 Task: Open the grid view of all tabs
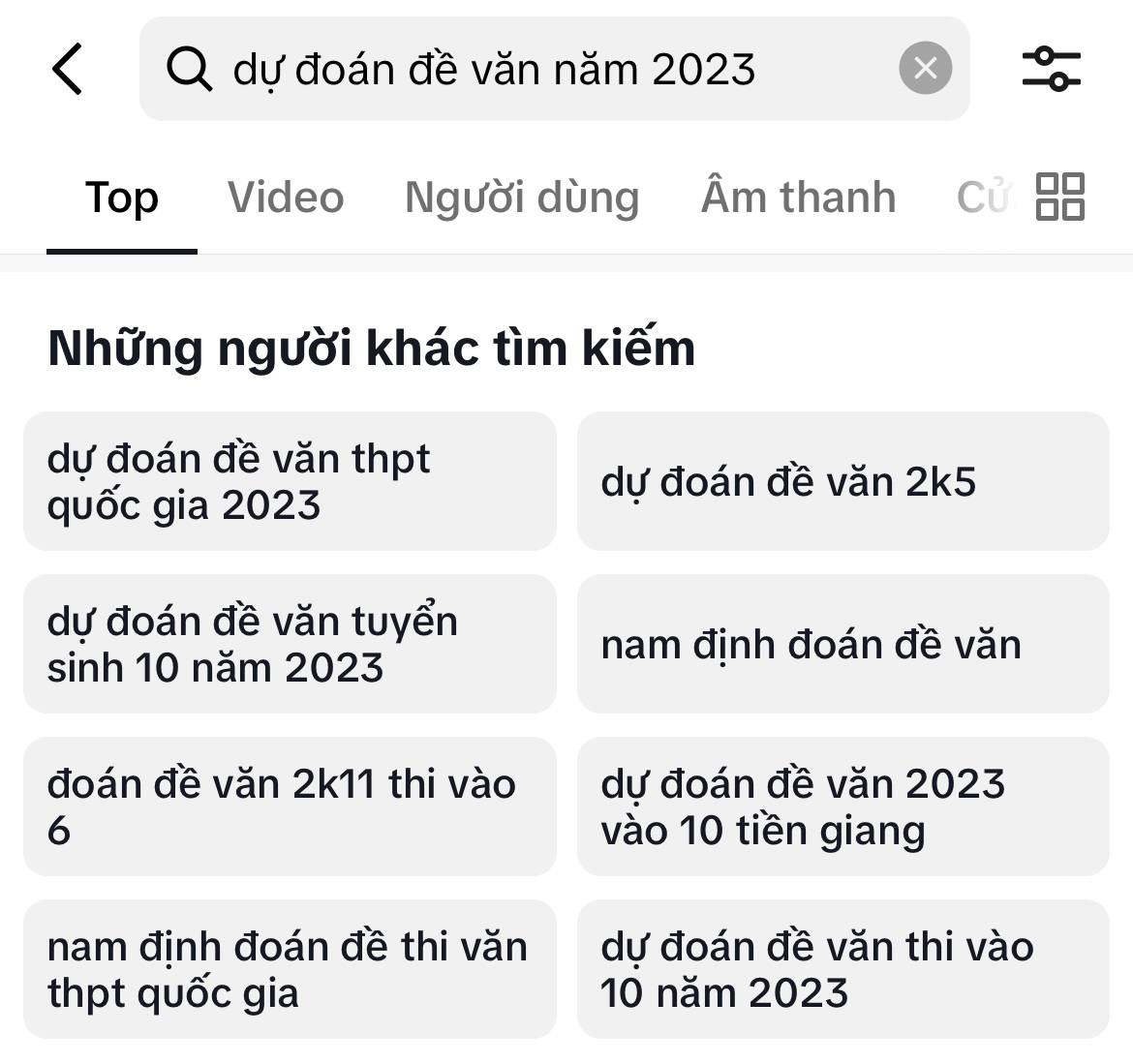point(1060,197)
